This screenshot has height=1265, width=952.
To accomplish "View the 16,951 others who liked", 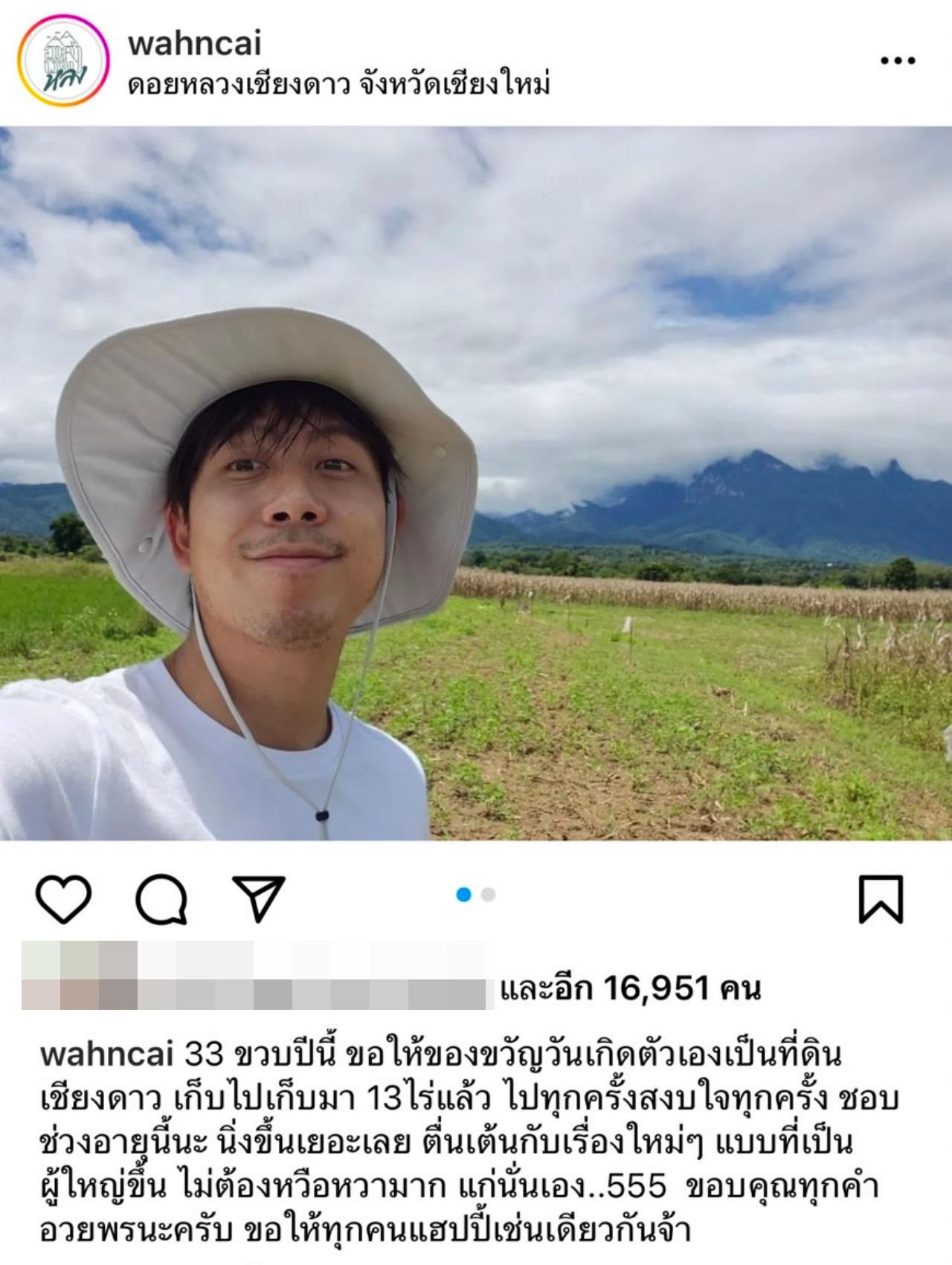I will click(x=631, y=988).
